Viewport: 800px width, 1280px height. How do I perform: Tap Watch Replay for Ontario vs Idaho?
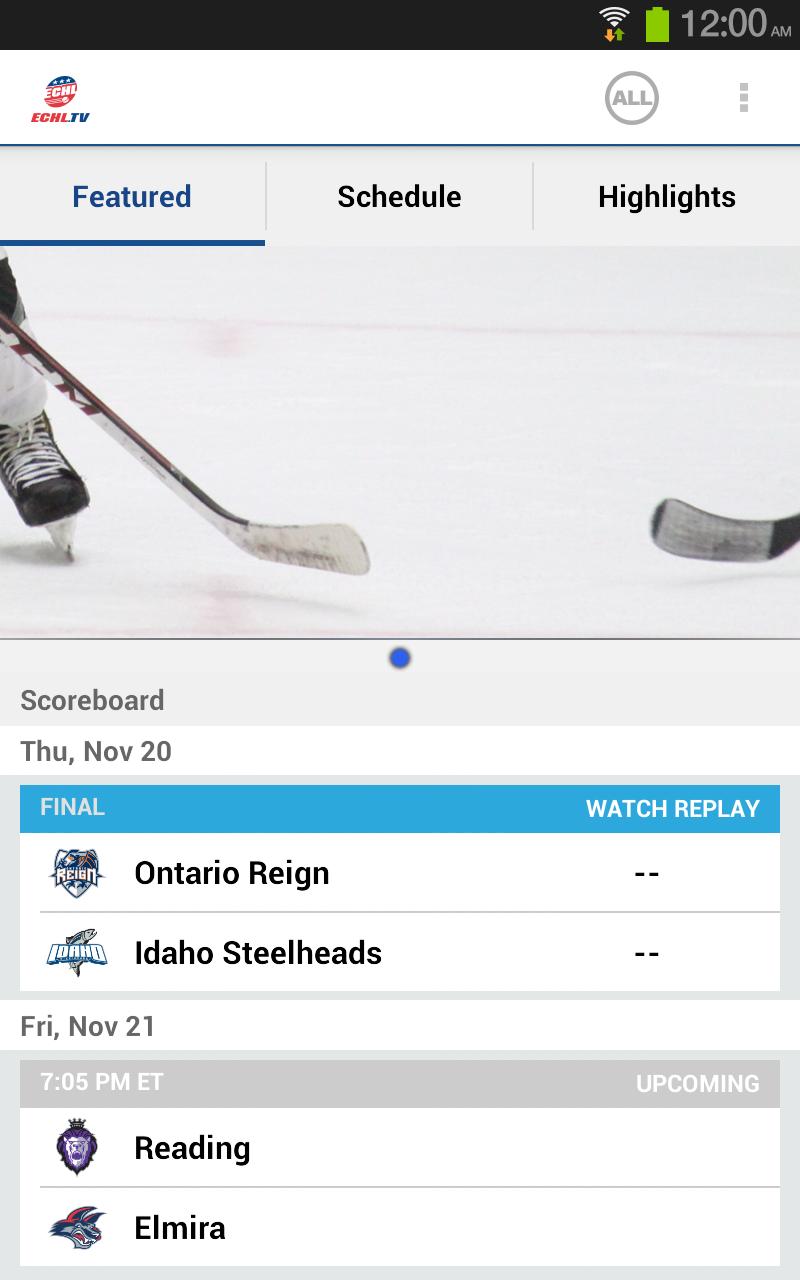672,808
